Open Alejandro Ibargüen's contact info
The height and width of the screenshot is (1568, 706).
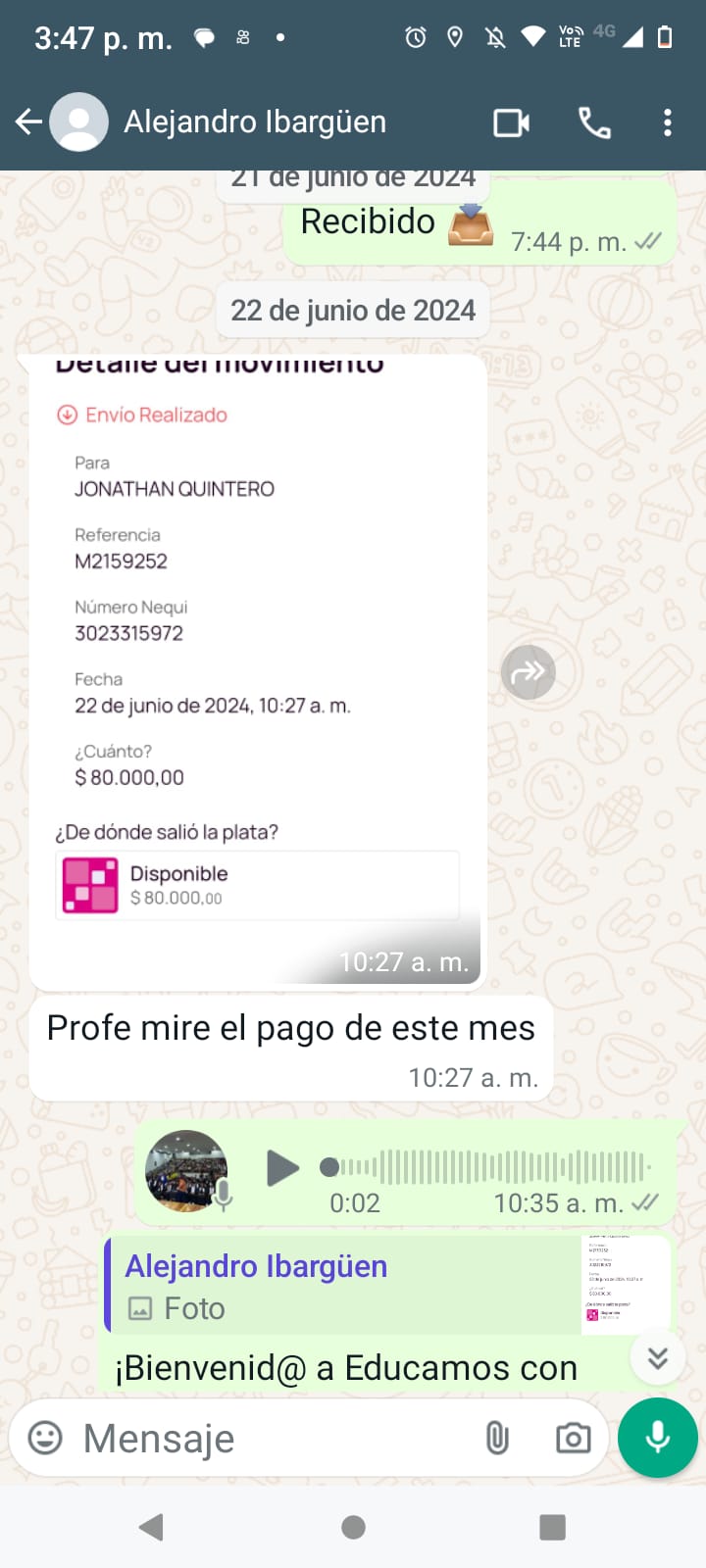(x=254, y=122)
